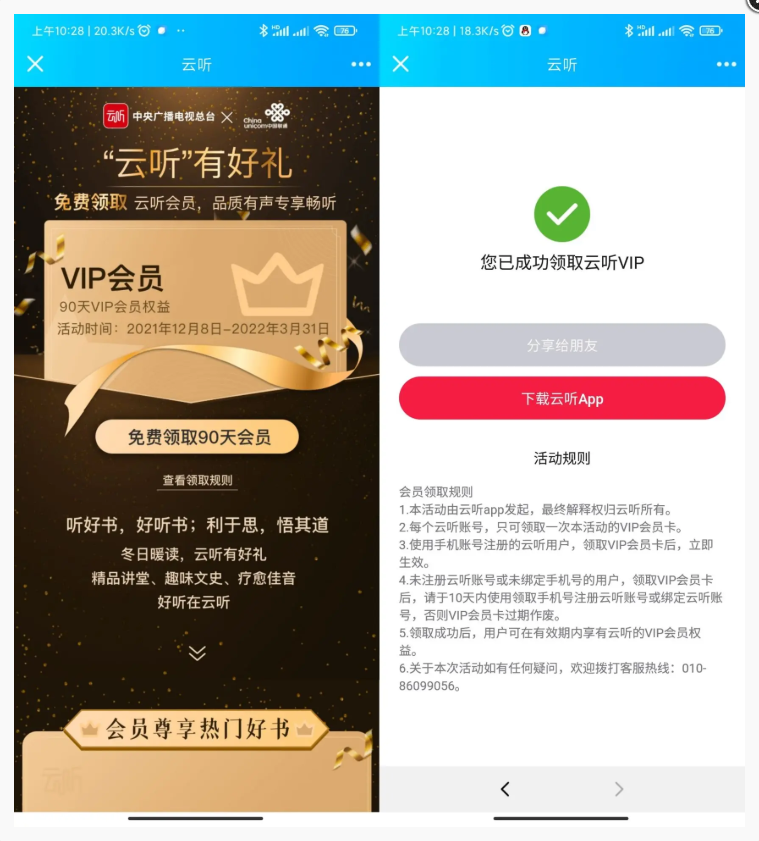Tap 免费领取90天会员 button
The image size is (759, 841).
coord(198,437)
